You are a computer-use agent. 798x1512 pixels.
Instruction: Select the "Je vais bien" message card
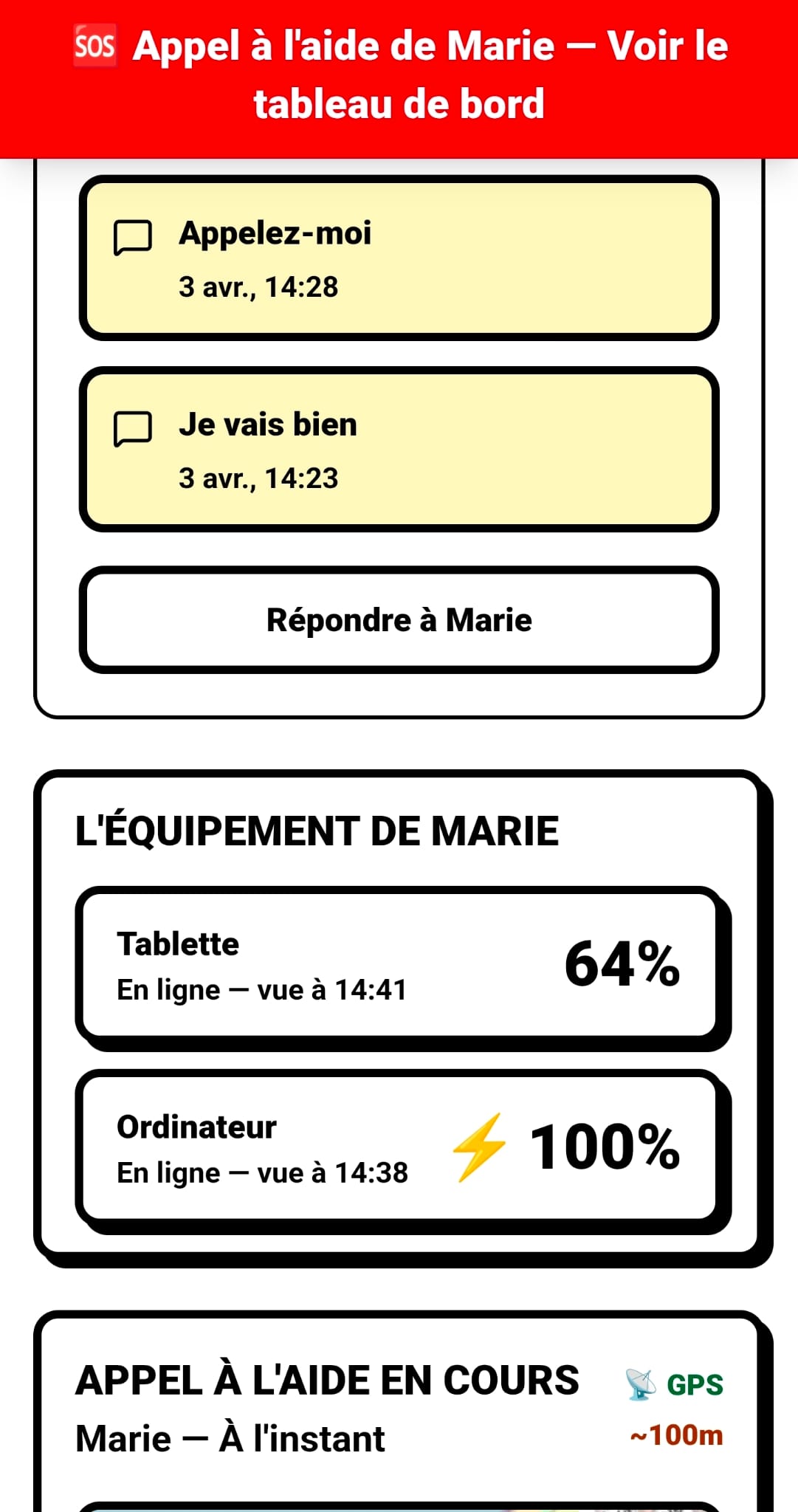(x=399, y=449)
